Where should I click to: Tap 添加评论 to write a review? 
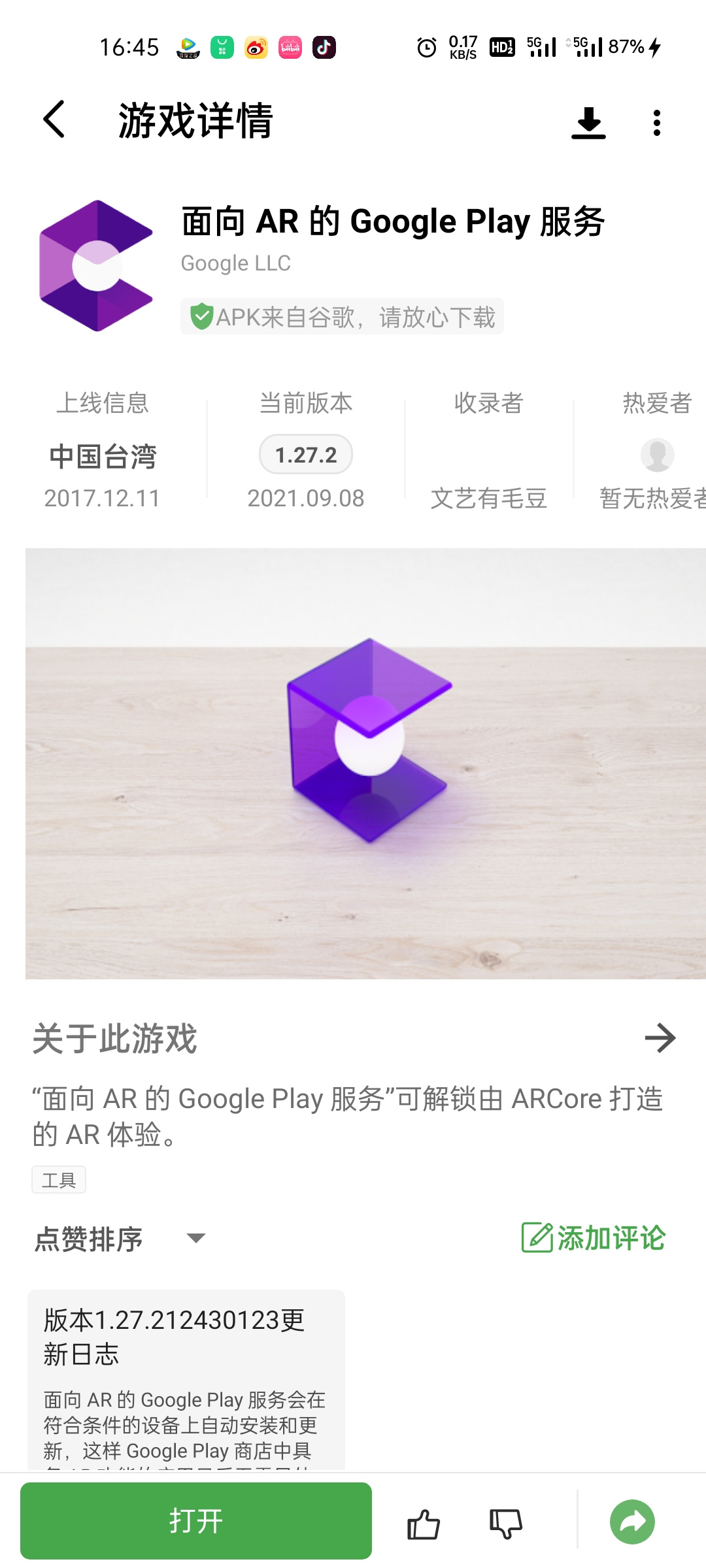click(x=594, y=1238)
